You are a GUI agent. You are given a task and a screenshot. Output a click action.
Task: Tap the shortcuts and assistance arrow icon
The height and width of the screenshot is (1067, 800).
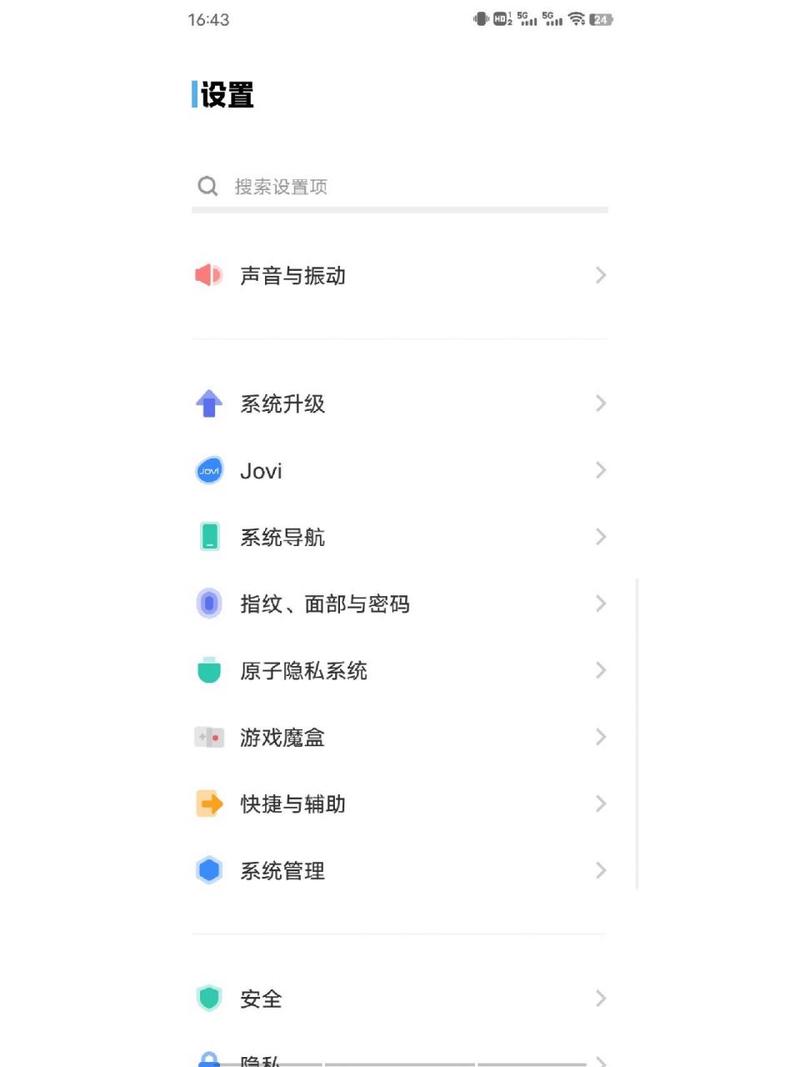pos(209,804)
